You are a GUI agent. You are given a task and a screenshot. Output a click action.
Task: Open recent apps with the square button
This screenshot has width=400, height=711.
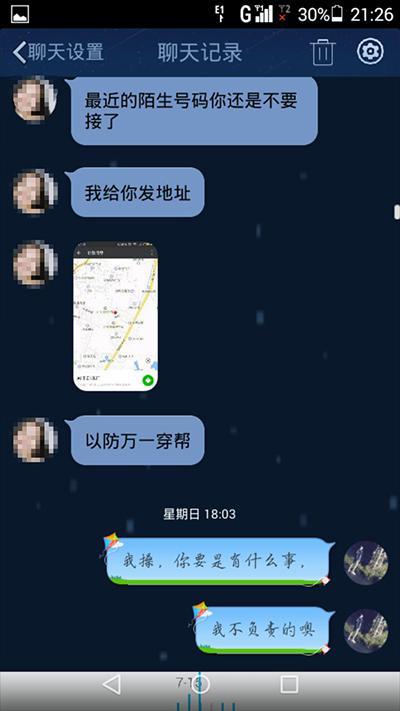tap(289, 684)
